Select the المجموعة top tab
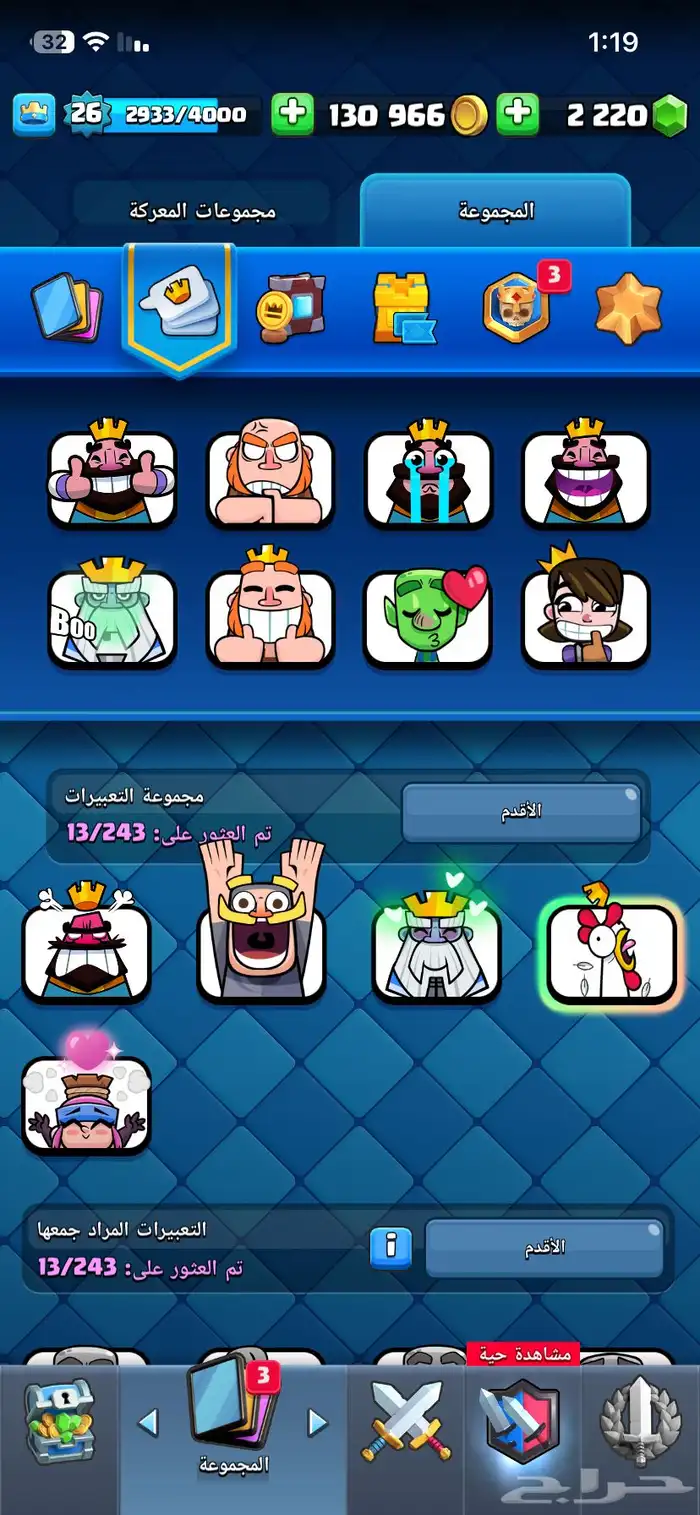The image size is (700, 1515). click(496, 210)
